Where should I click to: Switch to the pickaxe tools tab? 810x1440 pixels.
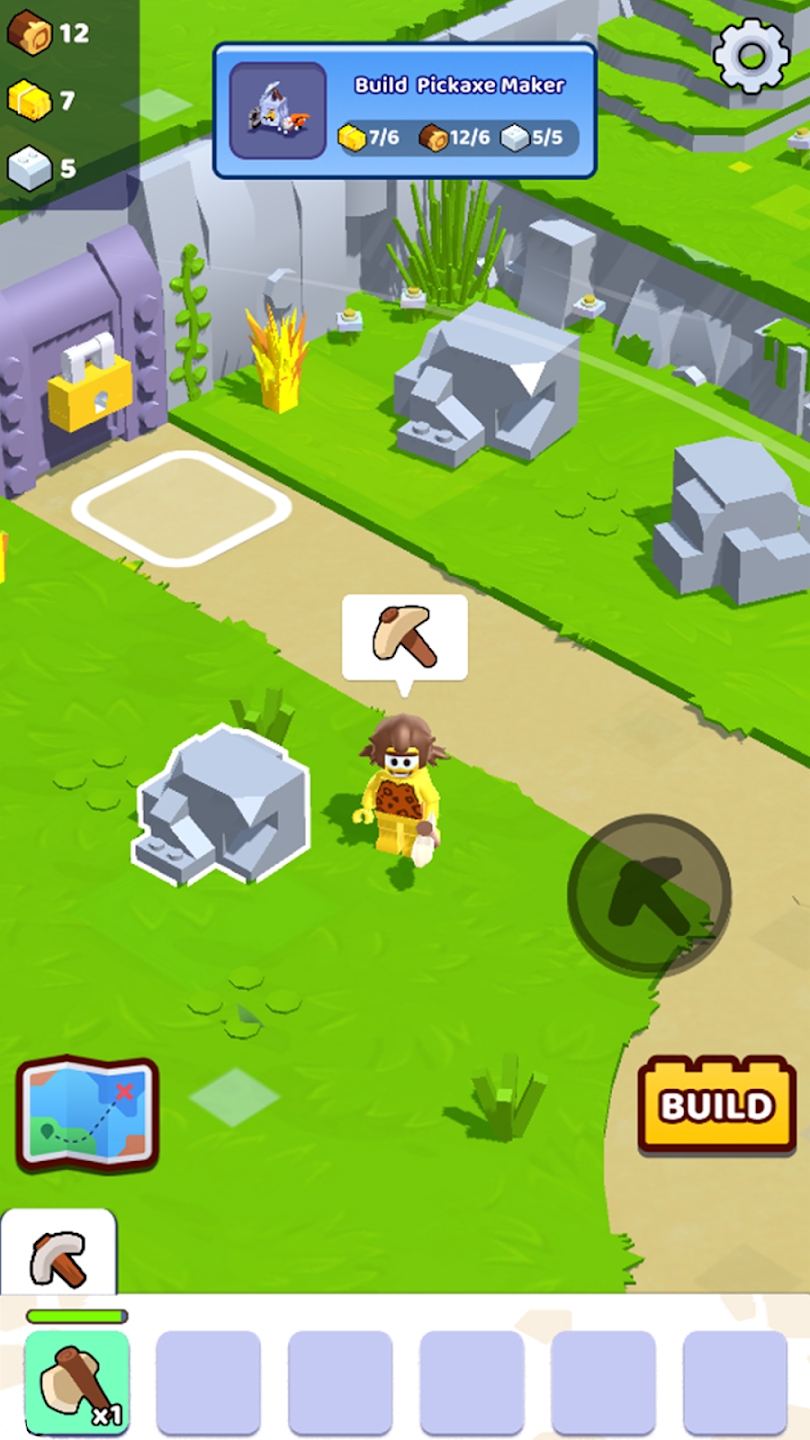pos(59,1255)
